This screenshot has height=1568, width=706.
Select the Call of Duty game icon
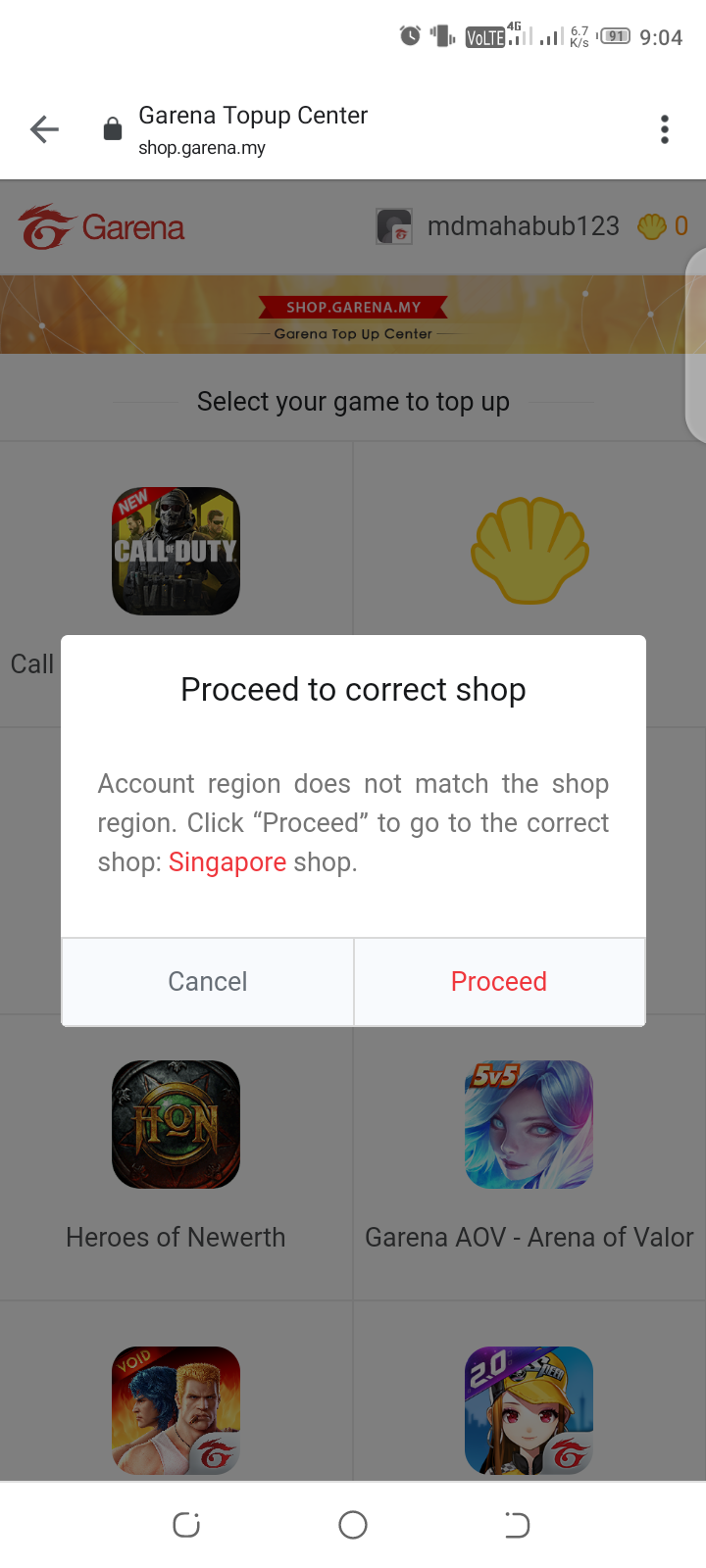point(176,551)
